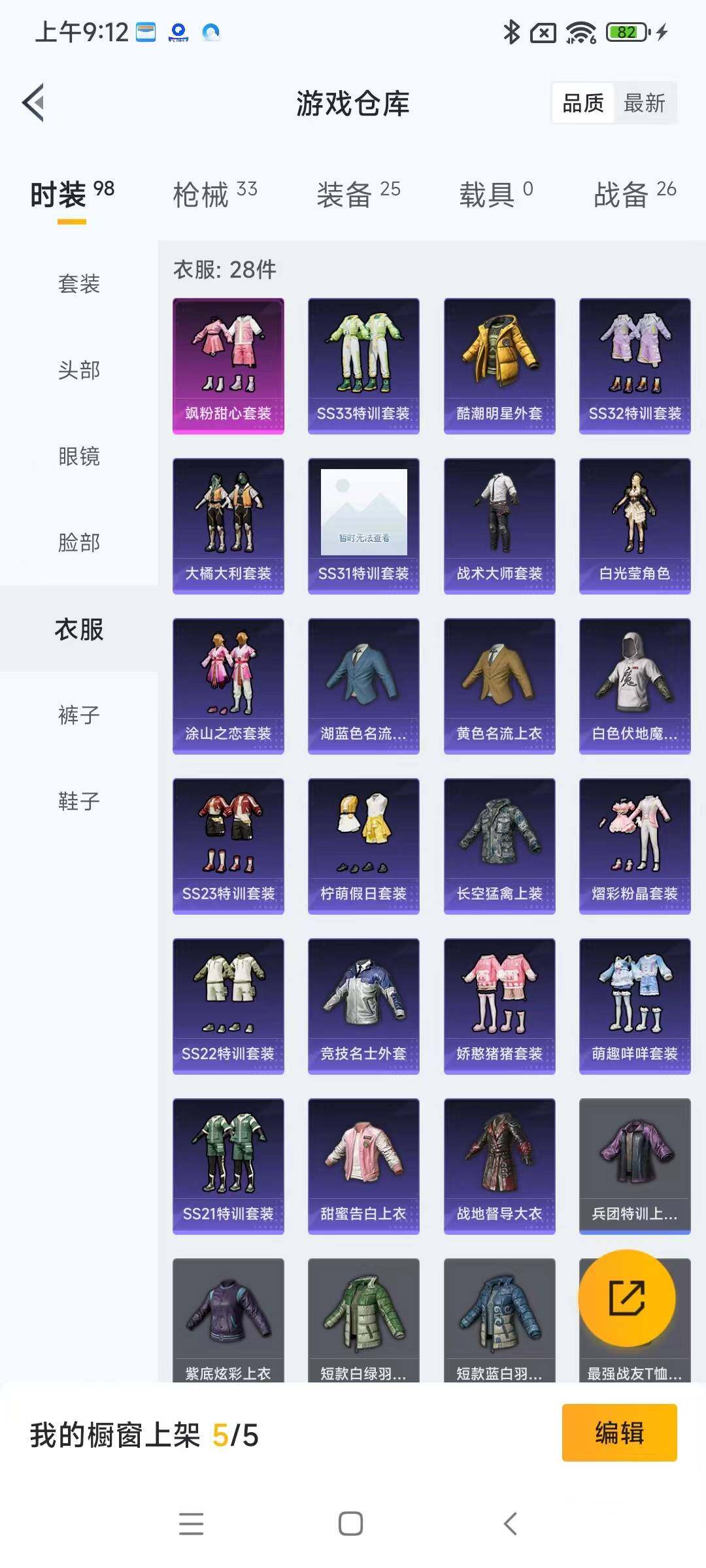Image resolution: width=706 pixels, height=1568 pixels.
Task: View the 柠萌假日套装 item
Action: point(363,846)
